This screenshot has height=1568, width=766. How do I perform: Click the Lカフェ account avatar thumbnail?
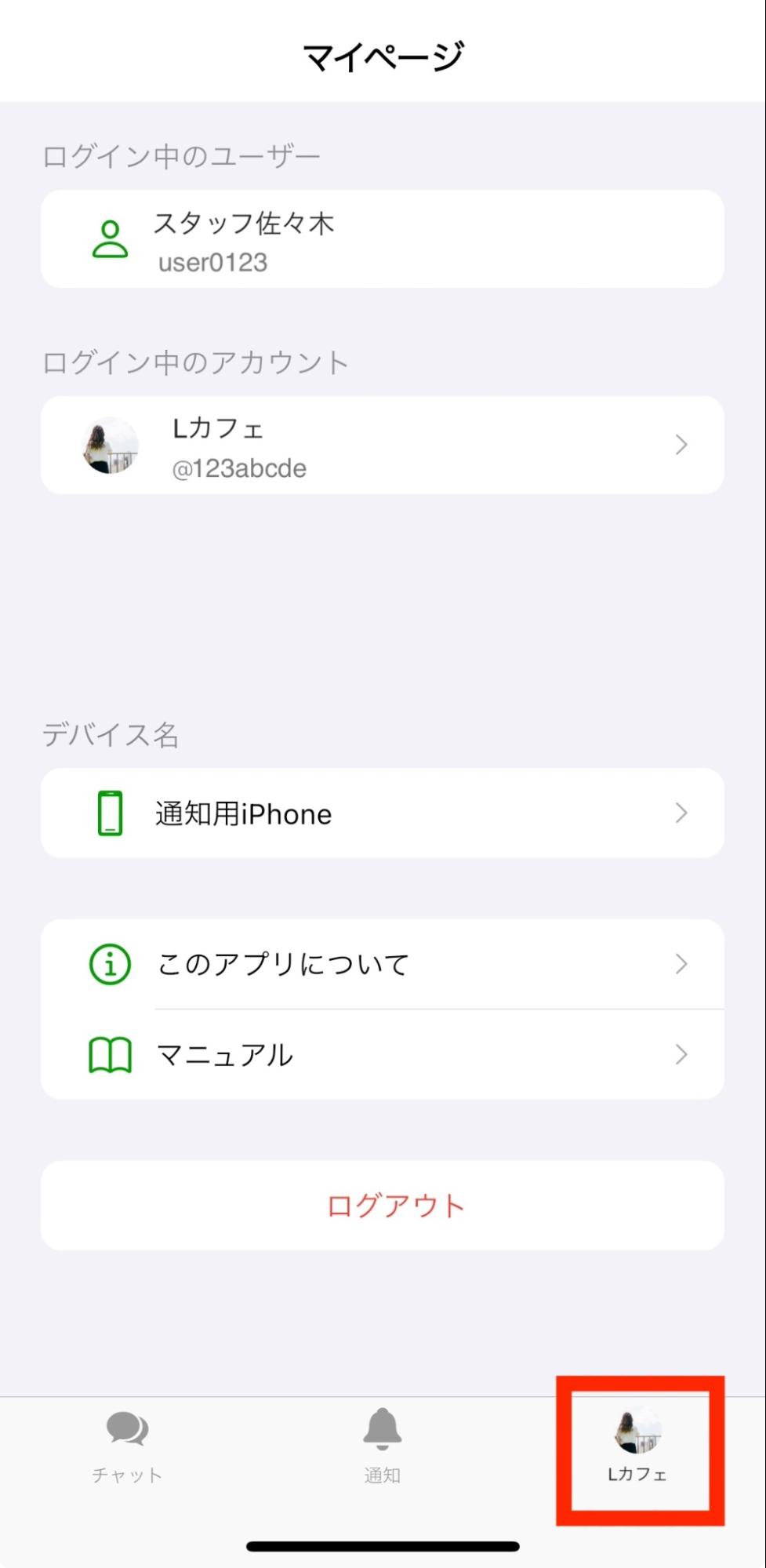pos(111,445)
